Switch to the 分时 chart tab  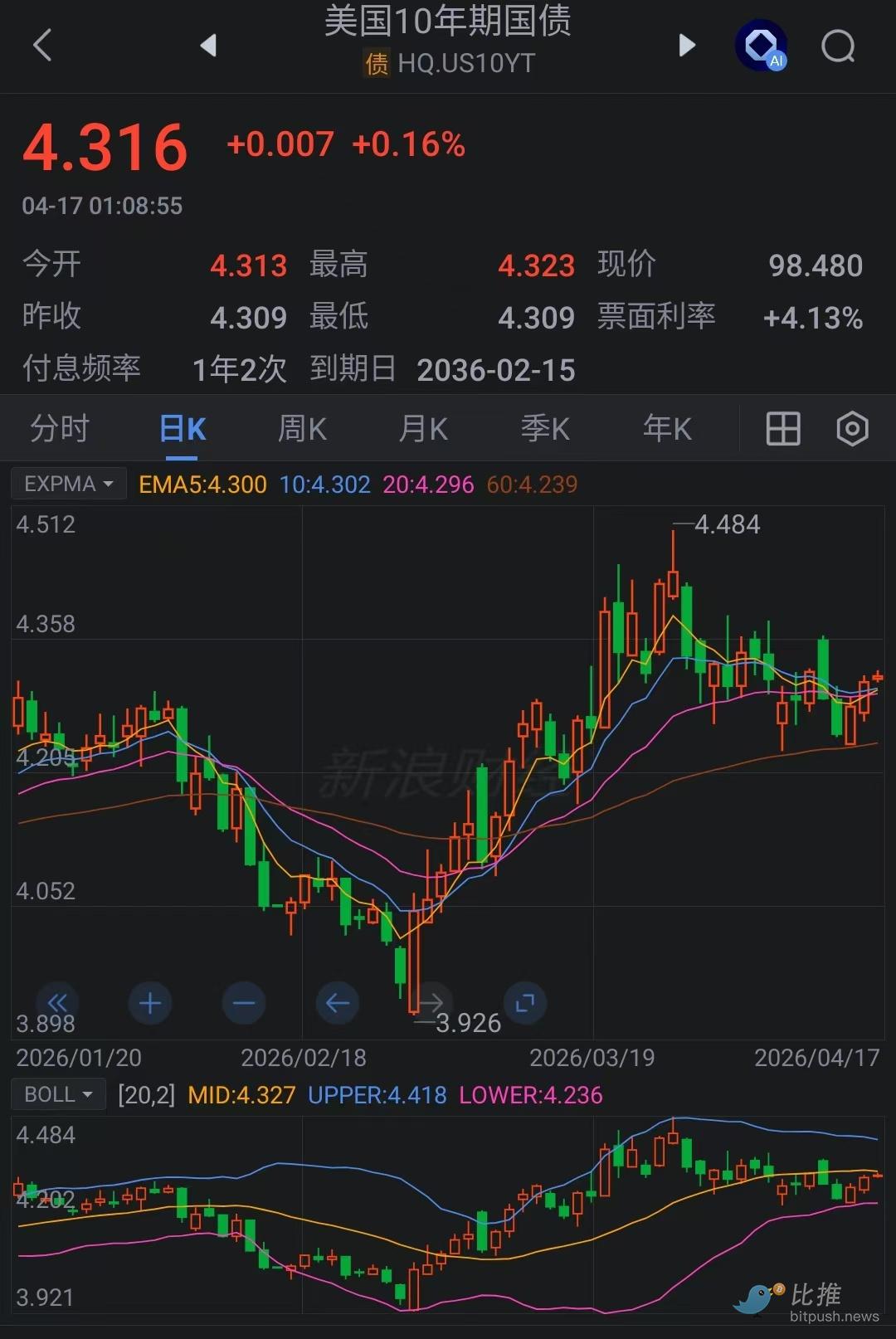59,429
